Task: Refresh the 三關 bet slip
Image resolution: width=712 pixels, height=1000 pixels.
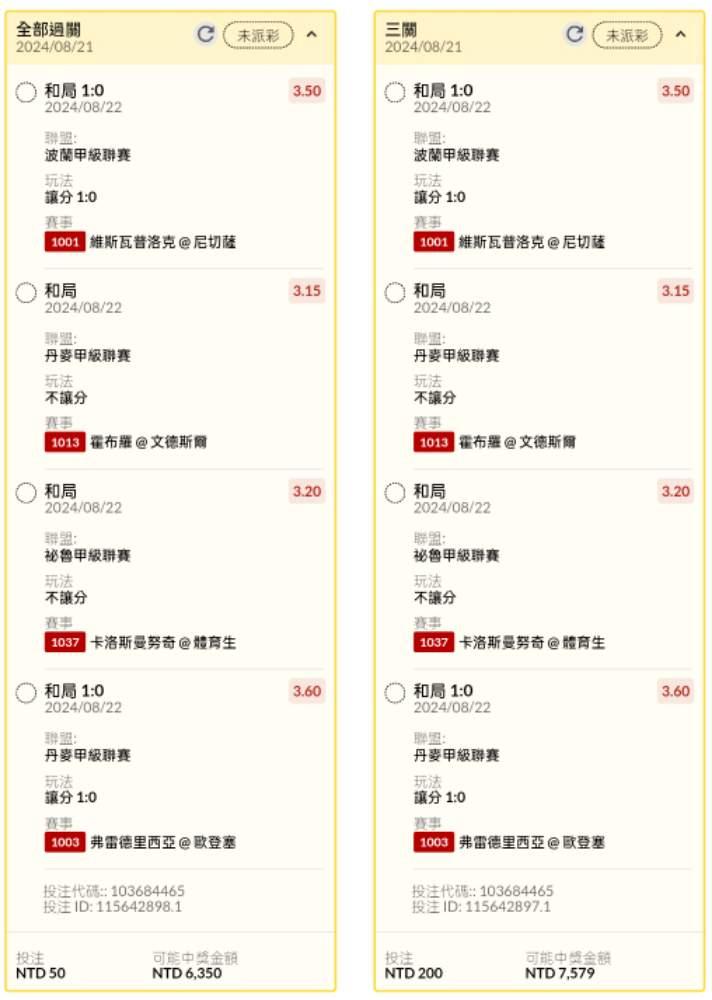Action: tap(575, 34)
